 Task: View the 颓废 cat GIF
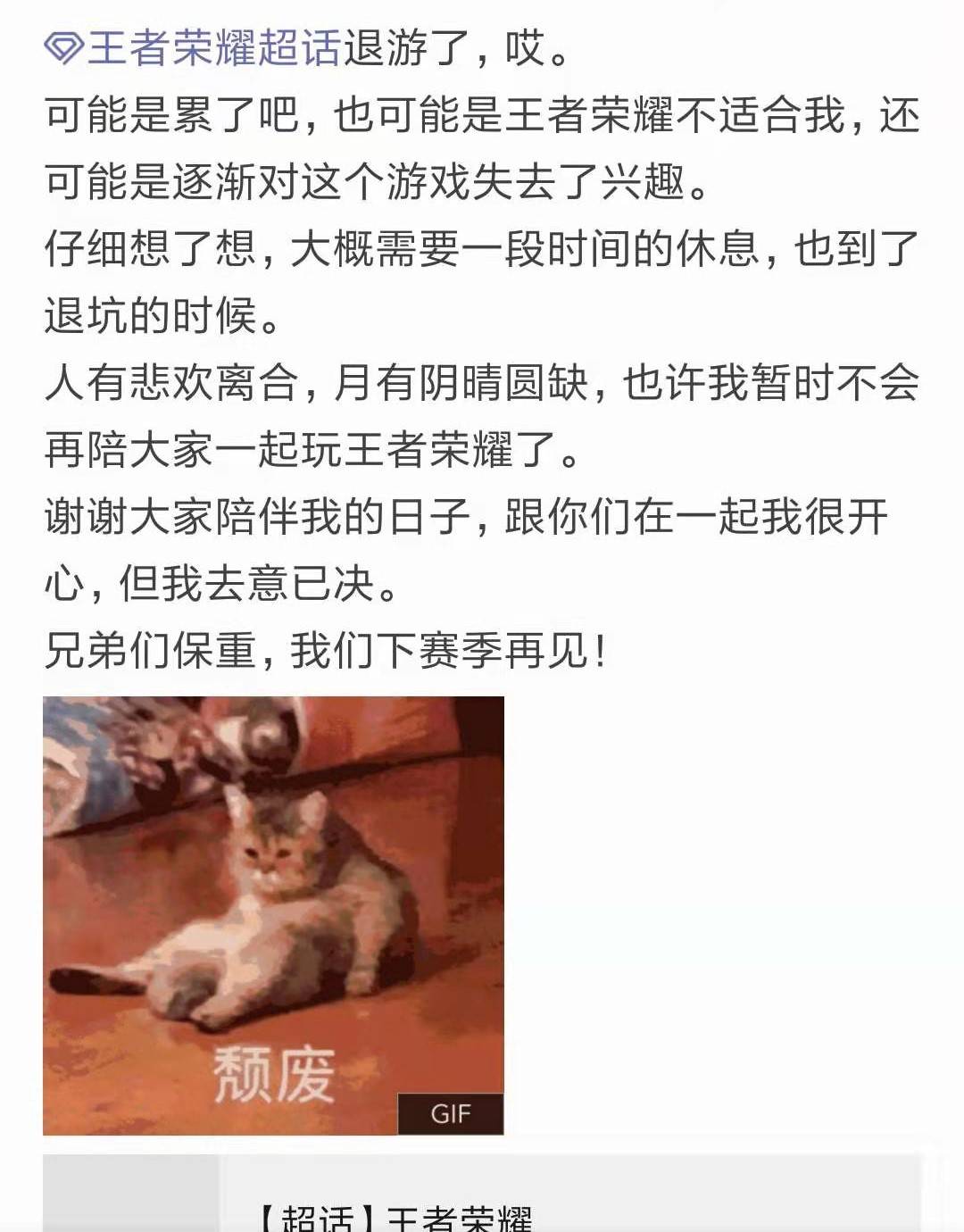coord(273,915)
